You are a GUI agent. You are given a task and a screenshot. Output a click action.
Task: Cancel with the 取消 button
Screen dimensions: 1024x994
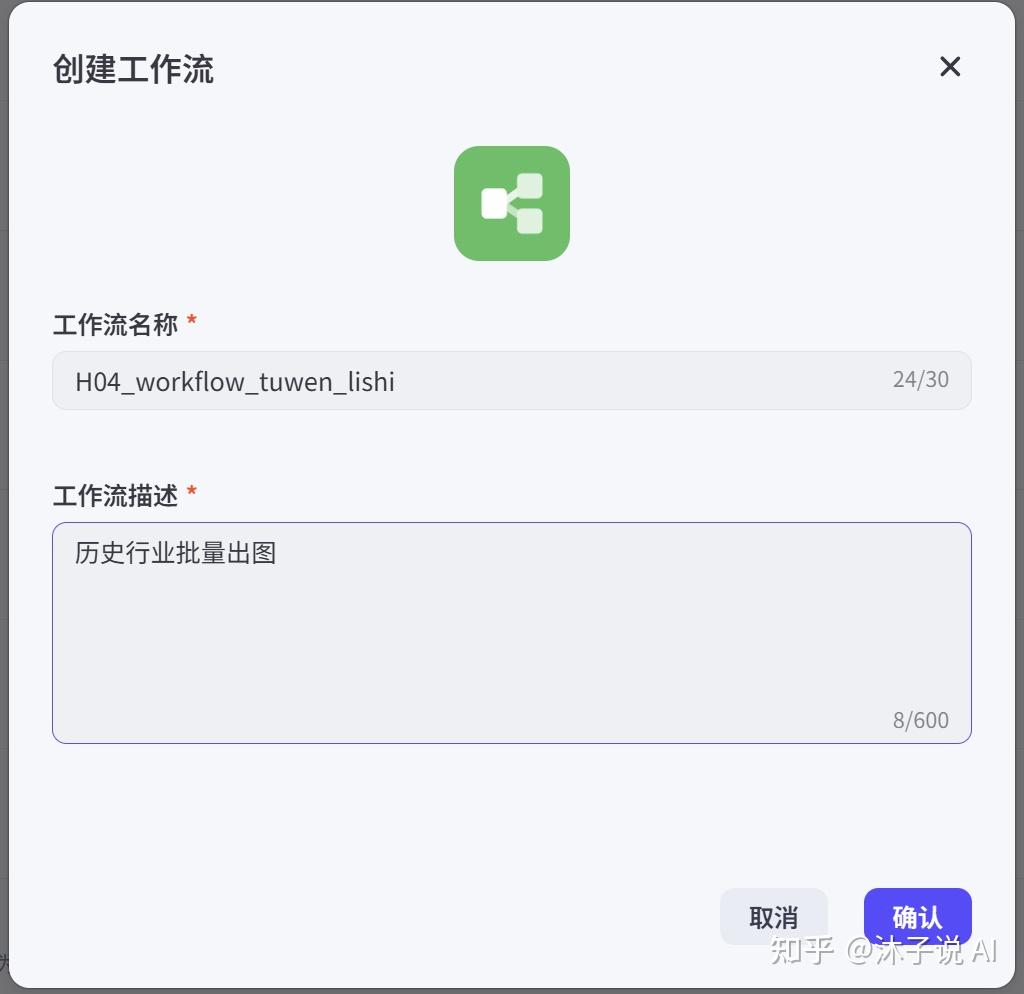(x=773, y=916)
